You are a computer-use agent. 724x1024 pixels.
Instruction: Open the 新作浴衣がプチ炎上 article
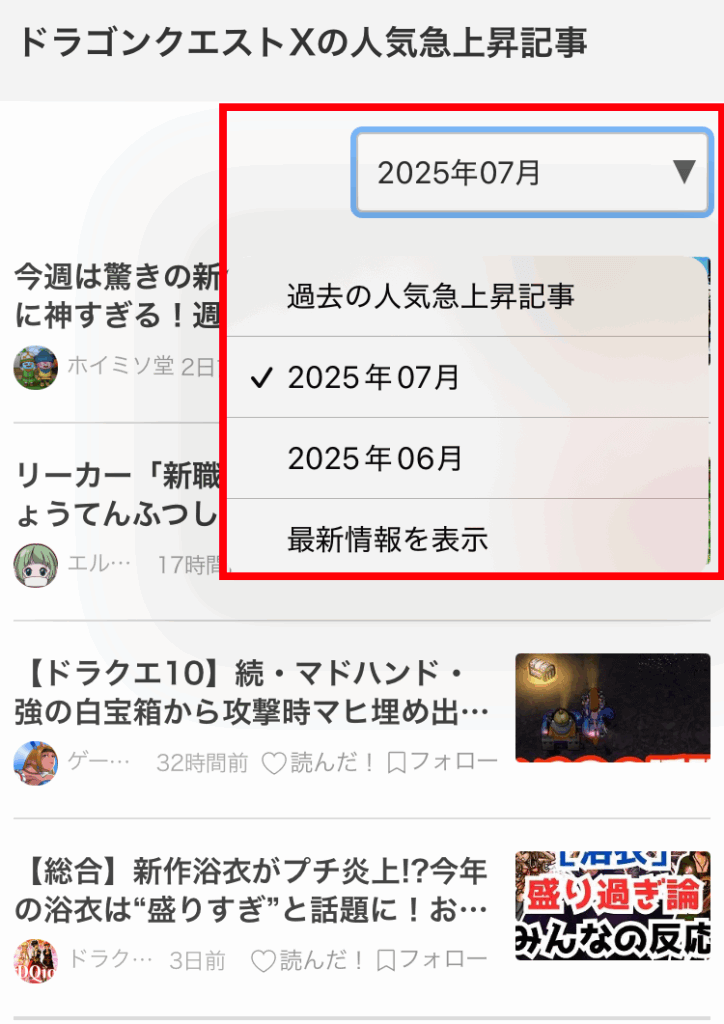point(252,891)
